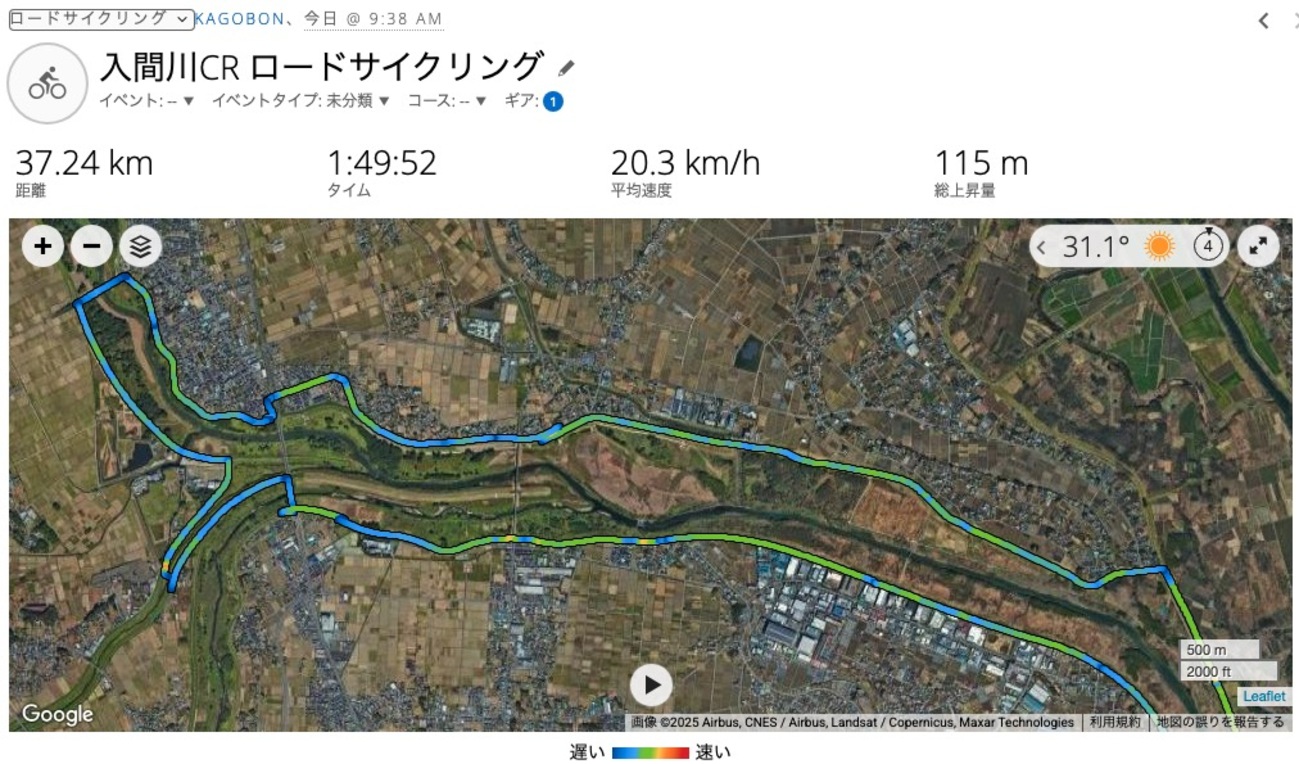Screen dimensions: 1299x764
Task: Report a map error via 地図の誤りを報告する
Action: point(1220,722)
